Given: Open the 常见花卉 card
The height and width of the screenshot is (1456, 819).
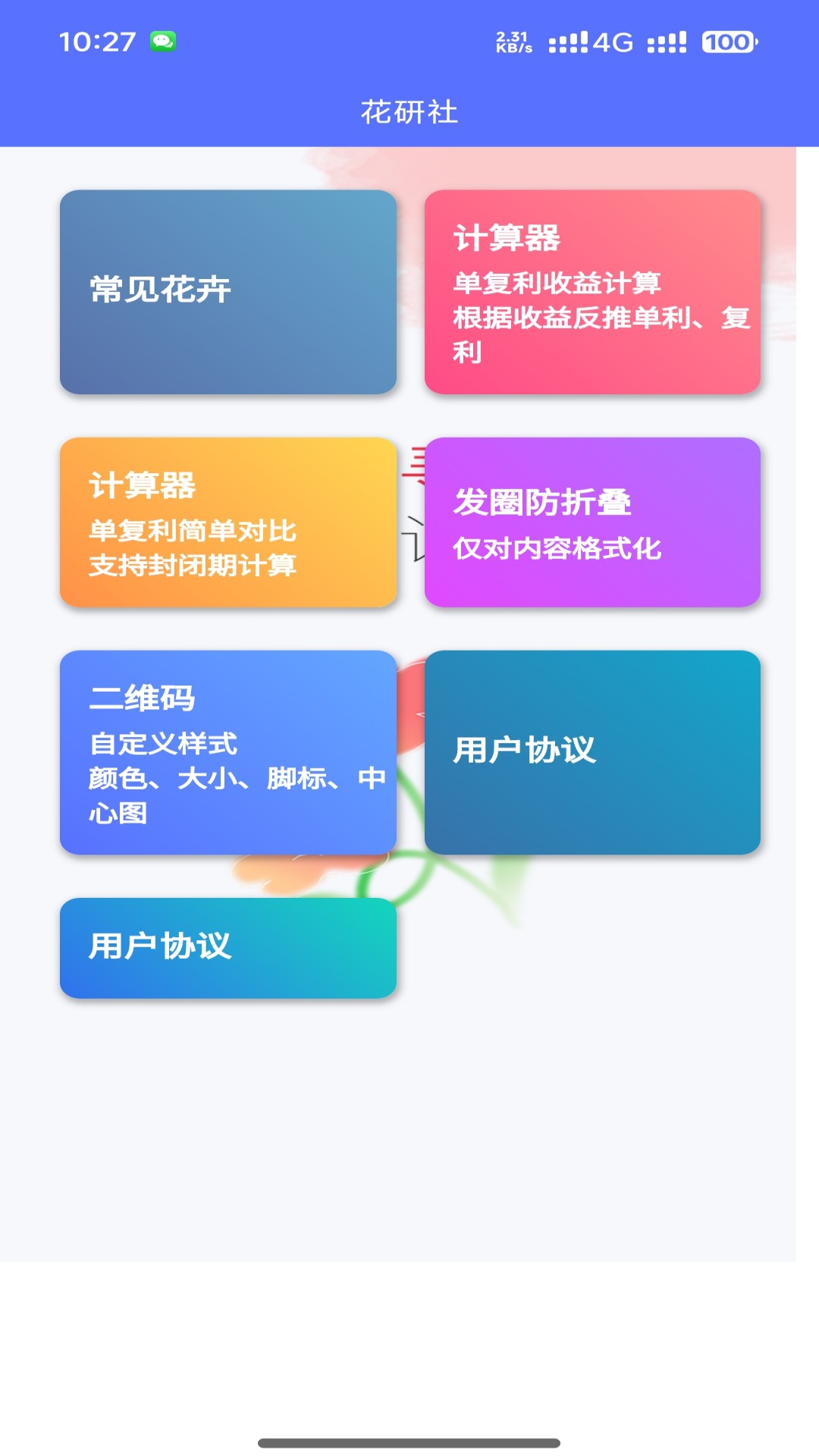Looking at the screenshot, I should click(227, 292).
